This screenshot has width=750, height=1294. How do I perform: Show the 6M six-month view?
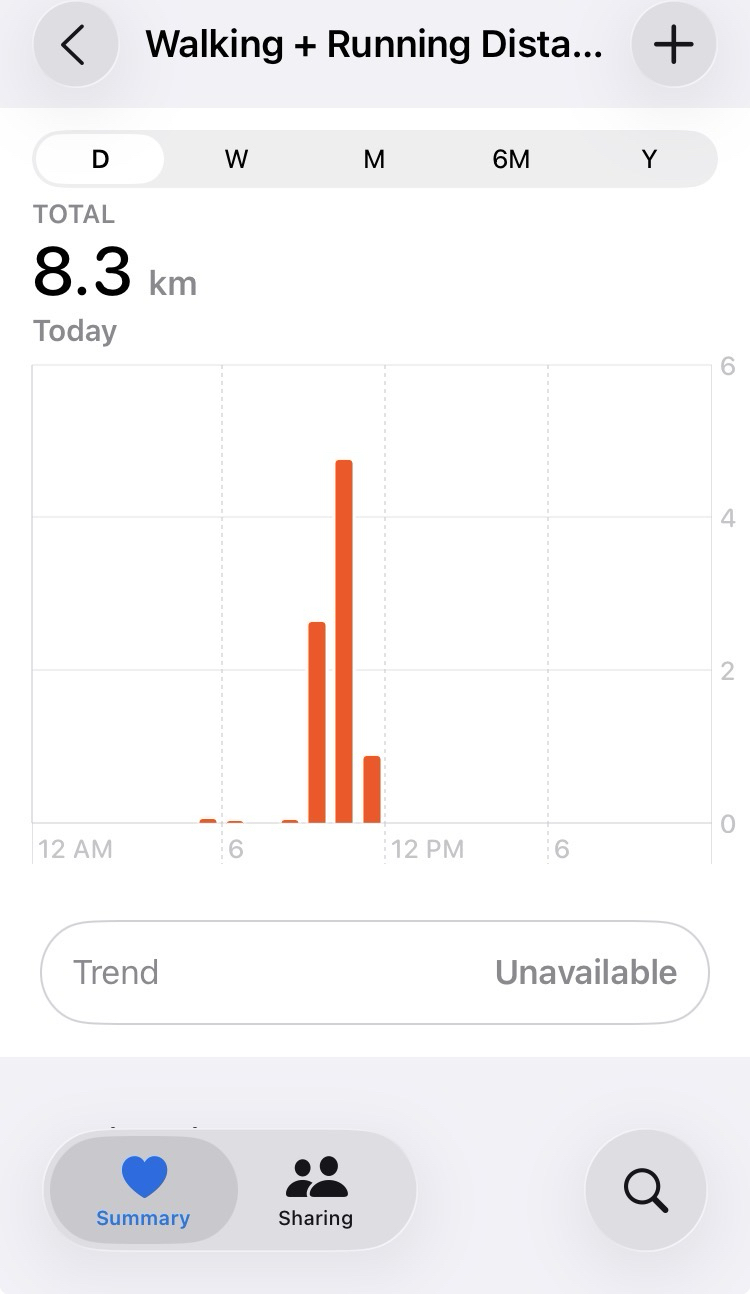[511, 159]
